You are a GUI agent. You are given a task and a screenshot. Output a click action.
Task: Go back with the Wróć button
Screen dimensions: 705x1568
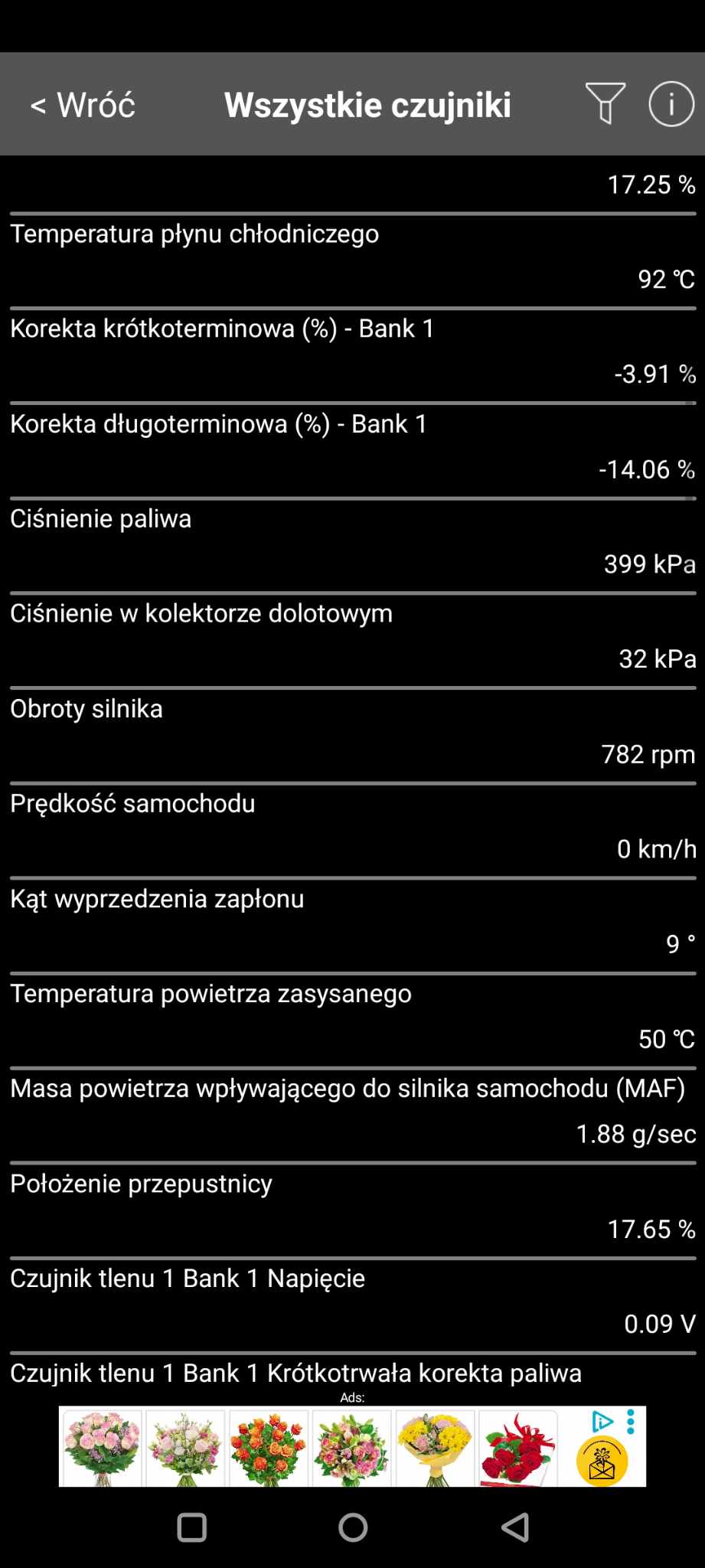coord(83,105)
